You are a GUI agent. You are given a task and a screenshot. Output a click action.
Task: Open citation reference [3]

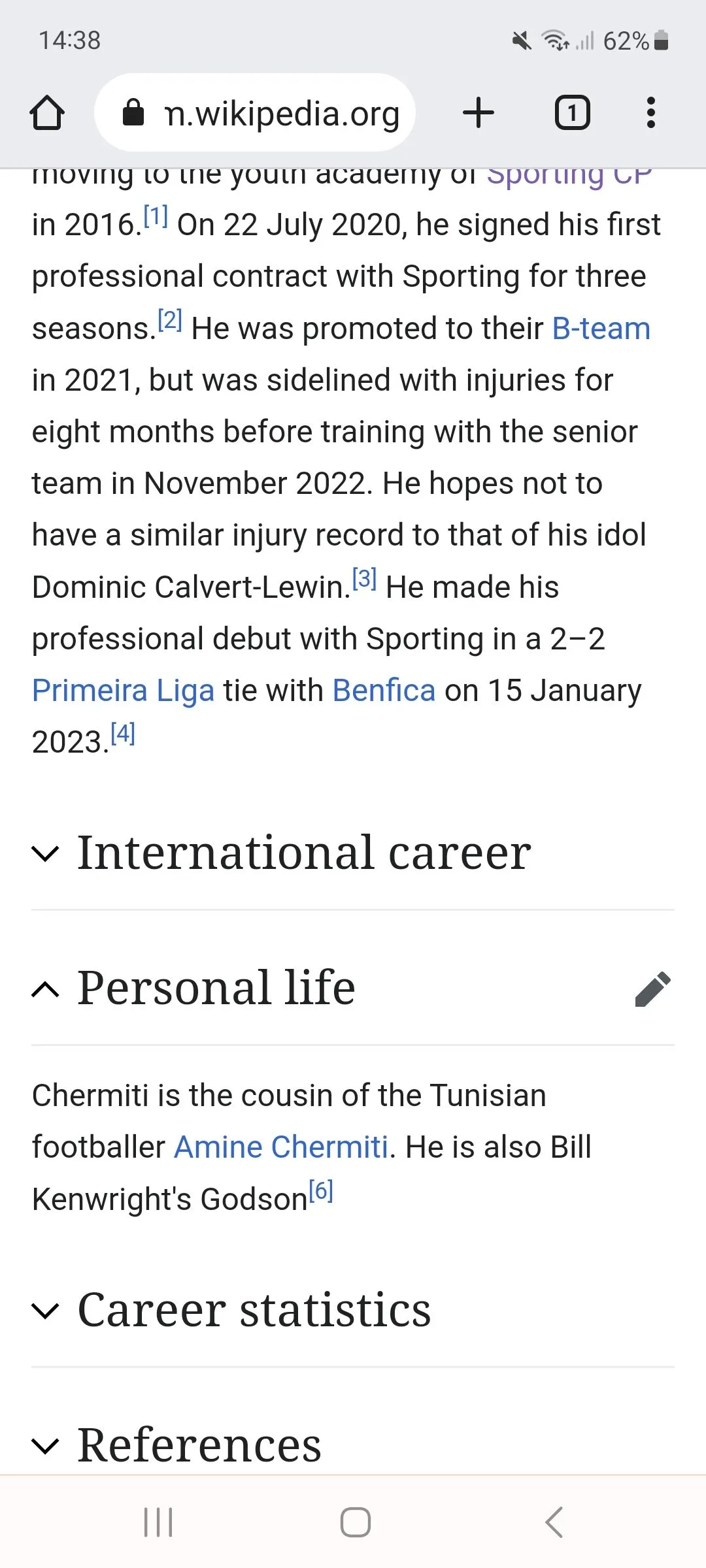[364, 578]
